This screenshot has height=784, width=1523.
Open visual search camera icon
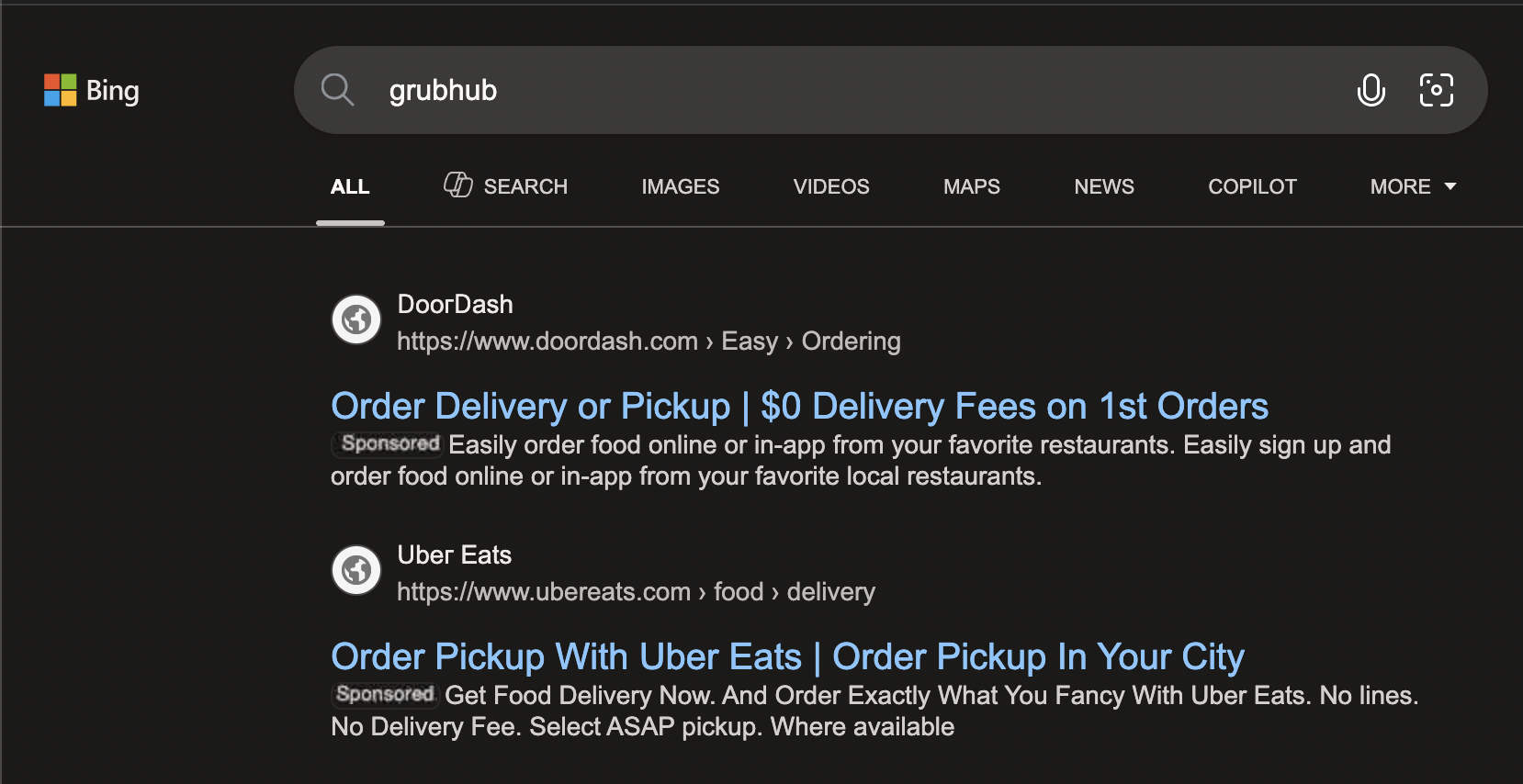[1436, 90]
